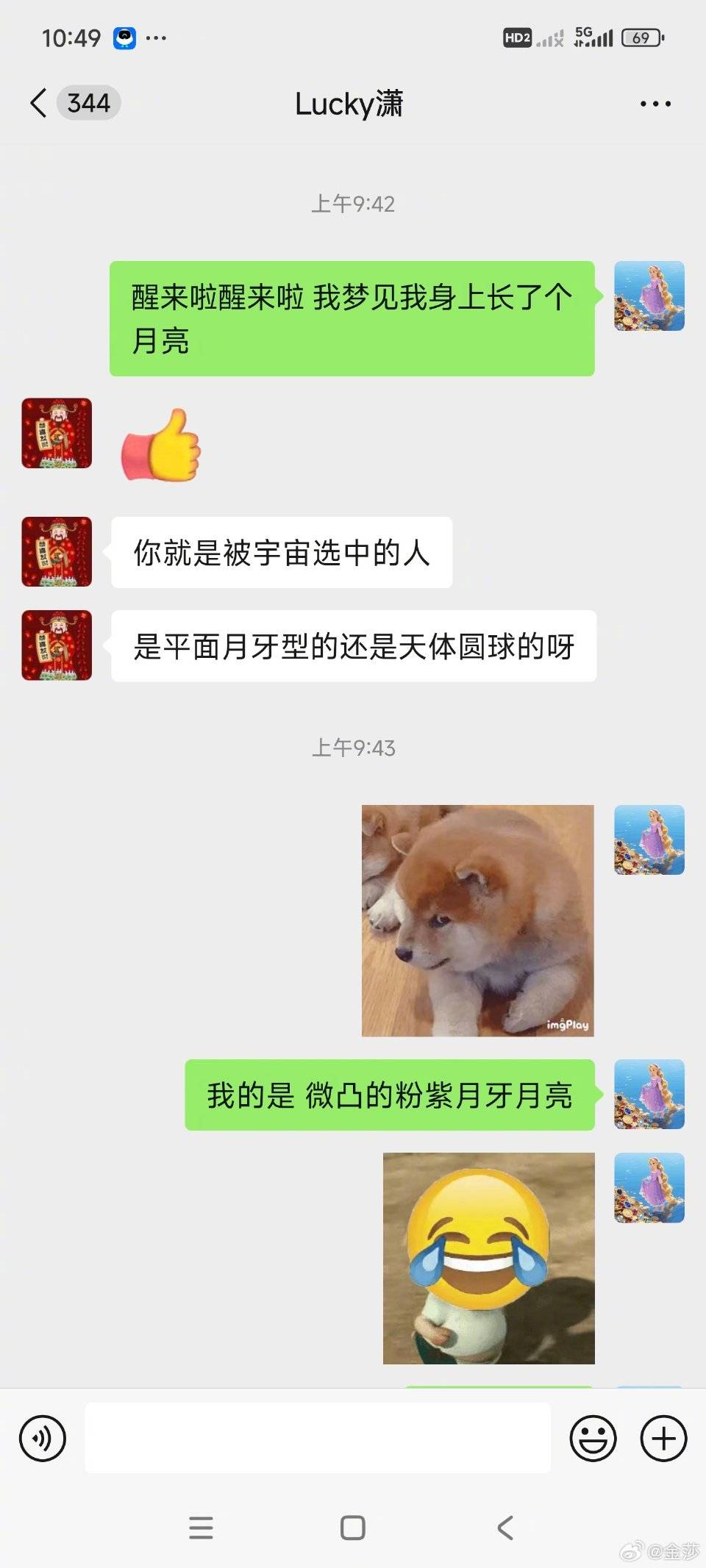
Task: Tap the message text field
Action: pos(318,1437)
